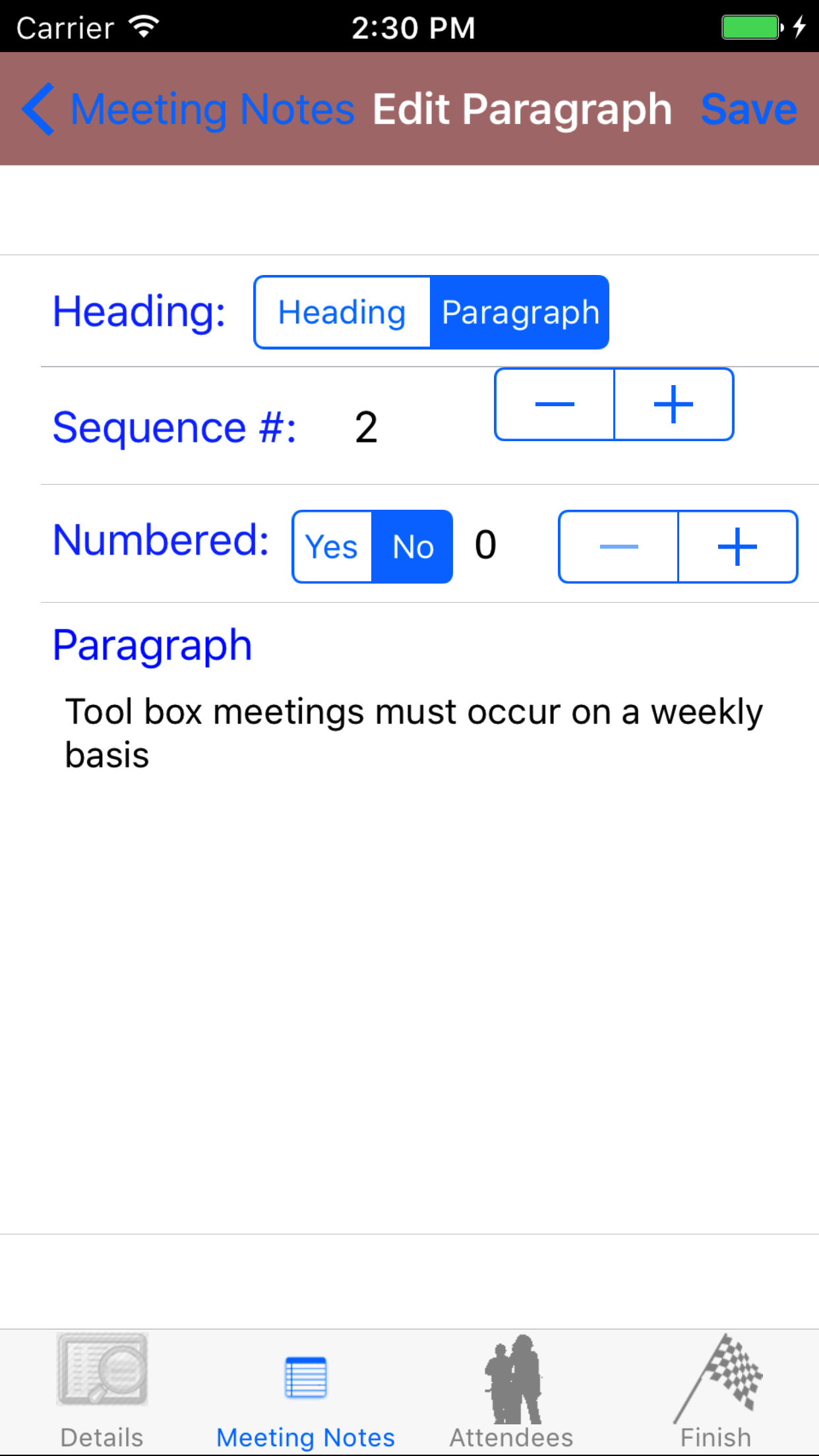The height and width of the screenshot is (1456, 819).
Task: Increase the Numbered value with plus
Action: coord(737,547)
